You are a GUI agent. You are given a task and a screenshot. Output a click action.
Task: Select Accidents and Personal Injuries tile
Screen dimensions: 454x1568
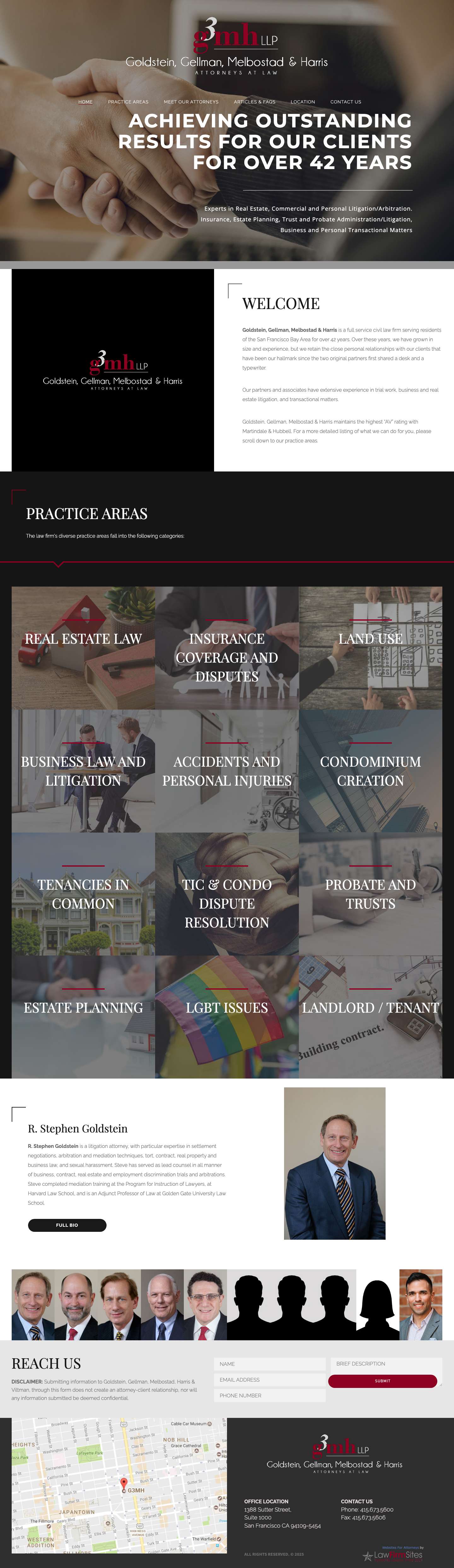tap(227, 771)
